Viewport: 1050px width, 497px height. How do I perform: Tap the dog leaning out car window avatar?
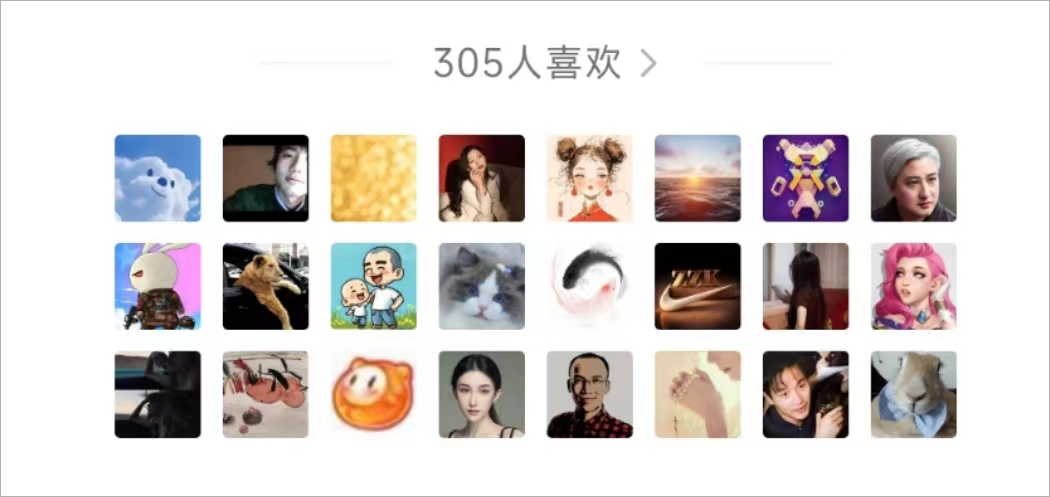266,286
